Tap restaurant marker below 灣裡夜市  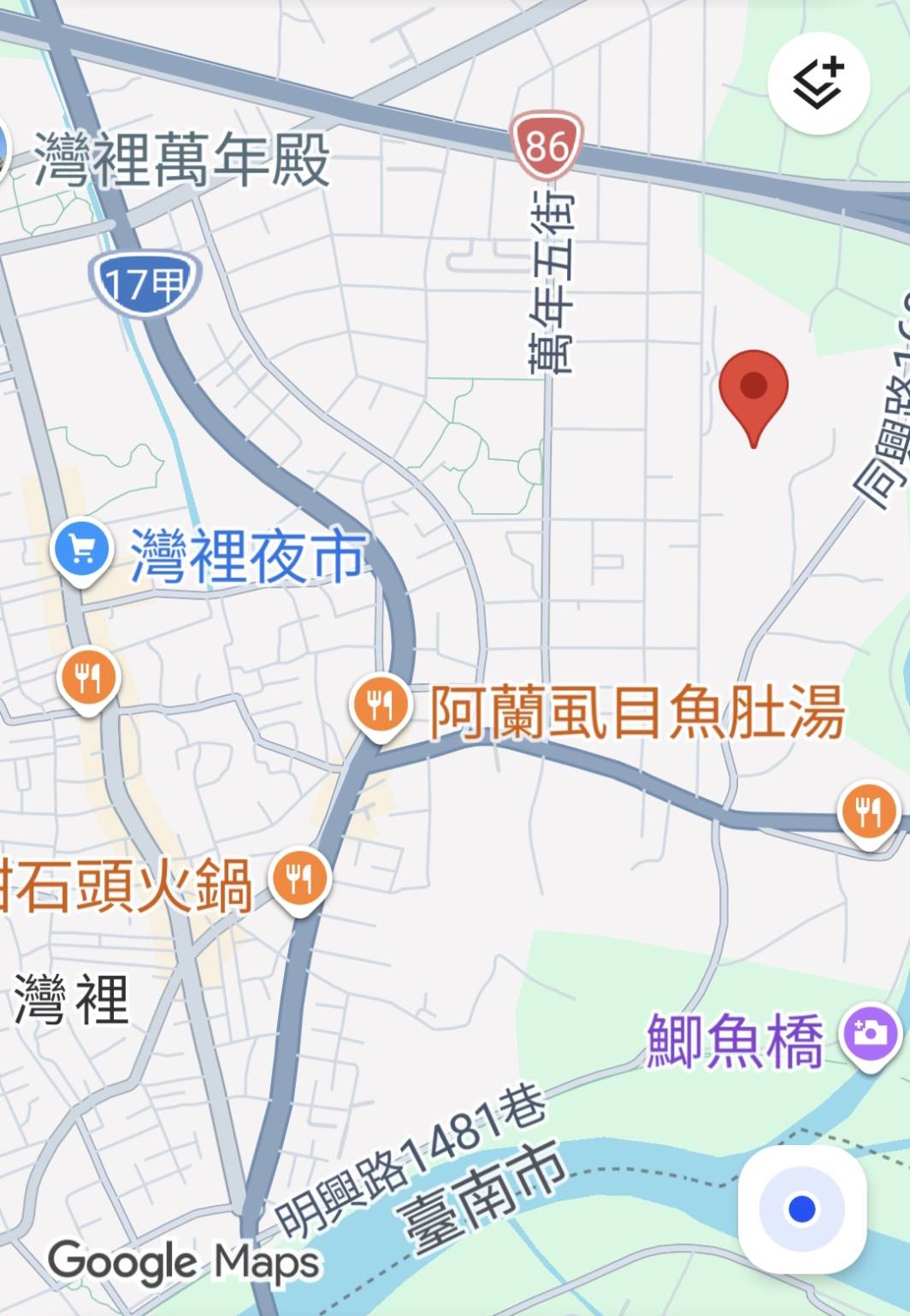click(88, 678)
